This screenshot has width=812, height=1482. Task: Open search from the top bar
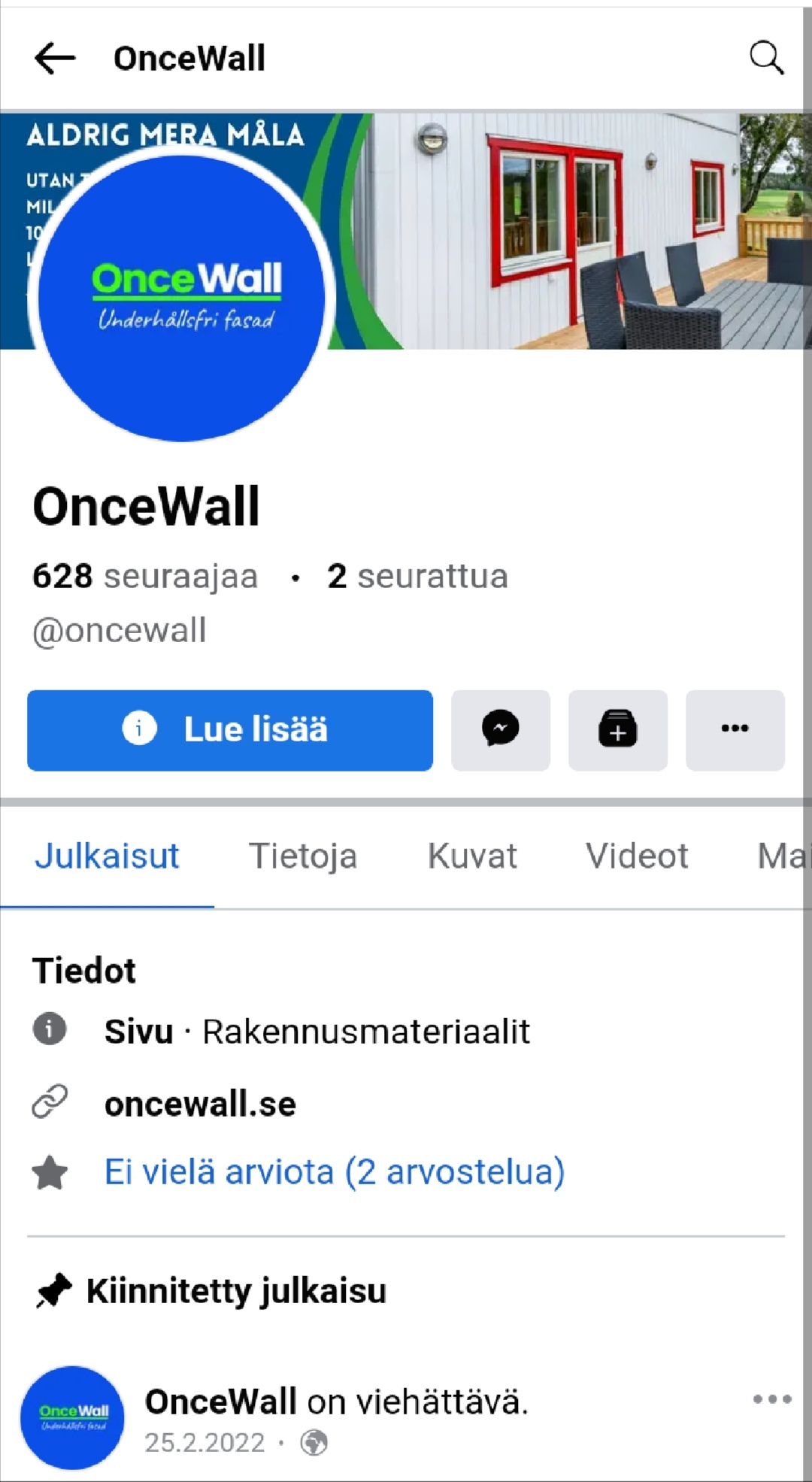pyautogui.click(x=766, y=58)
